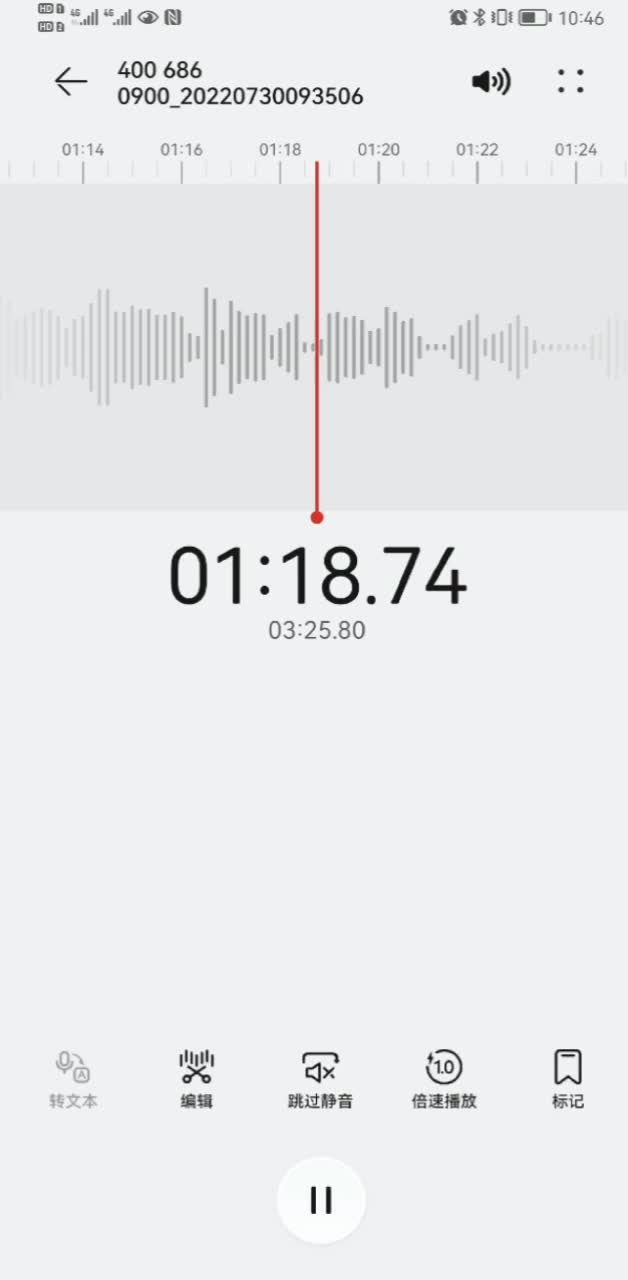Screen dimensions: 628x1280
Task: Enable 跳过静音 skip silence
Action: (320, 1079)
